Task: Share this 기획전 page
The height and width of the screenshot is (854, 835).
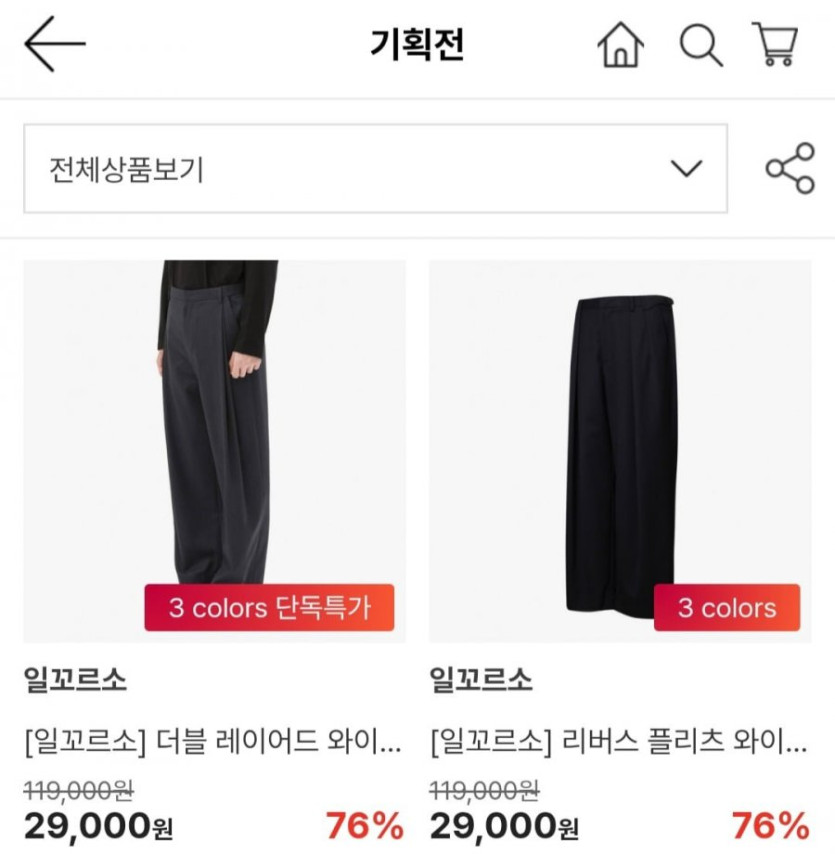Action: click(x=790, y=168)
